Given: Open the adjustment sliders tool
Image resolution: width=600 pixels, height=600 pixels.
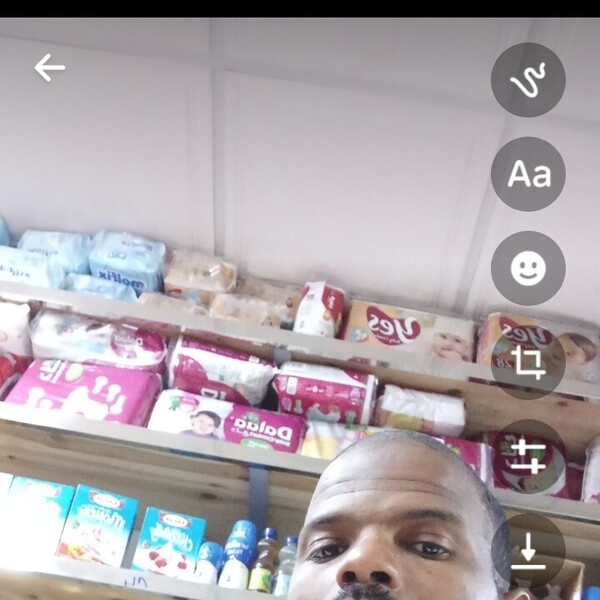Looking at the screenshot, I should pos(528,456).
